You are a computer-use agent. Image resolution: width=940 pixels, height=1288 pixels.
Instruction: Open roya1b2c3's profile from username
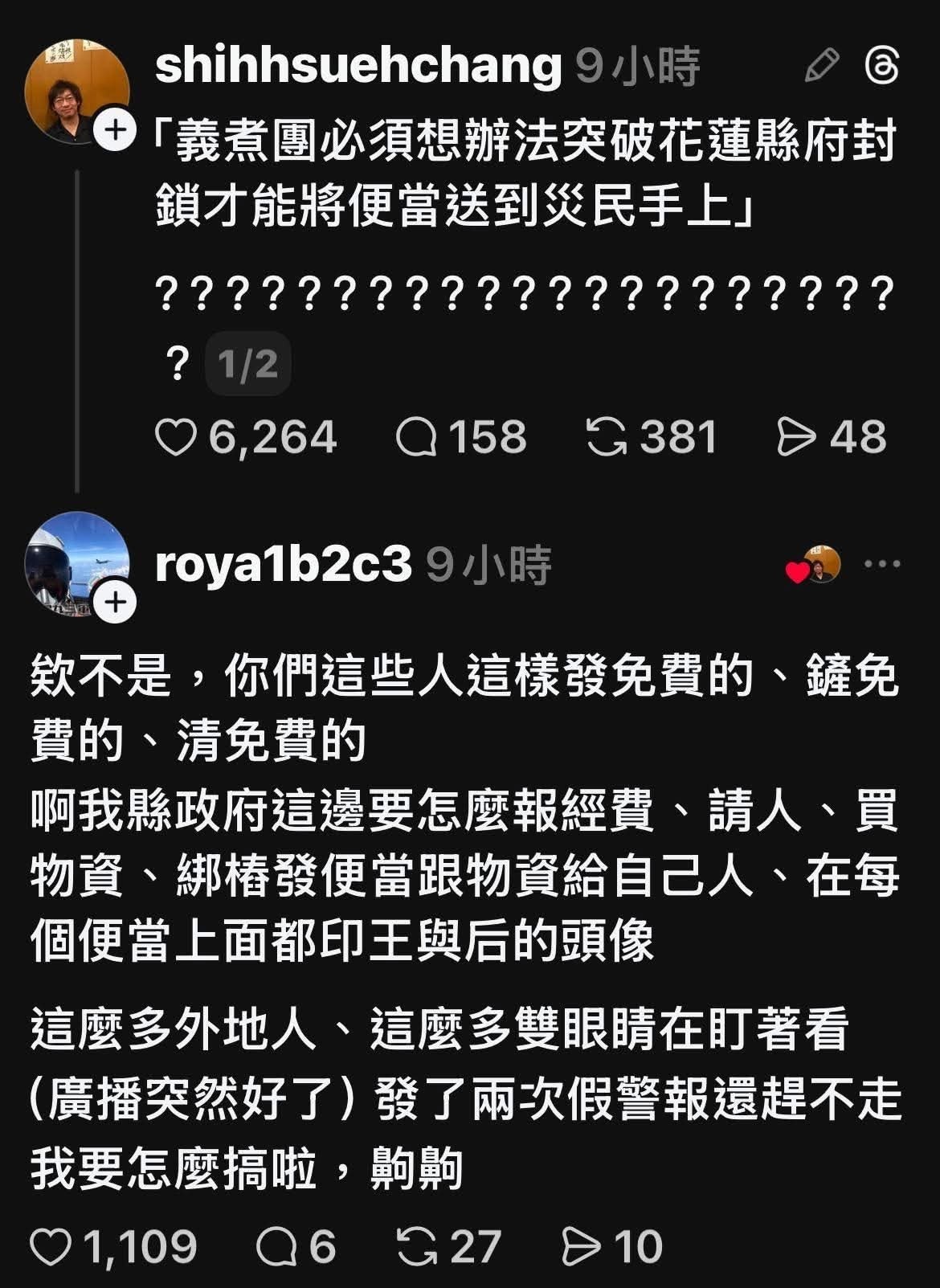tap(283, 564)
